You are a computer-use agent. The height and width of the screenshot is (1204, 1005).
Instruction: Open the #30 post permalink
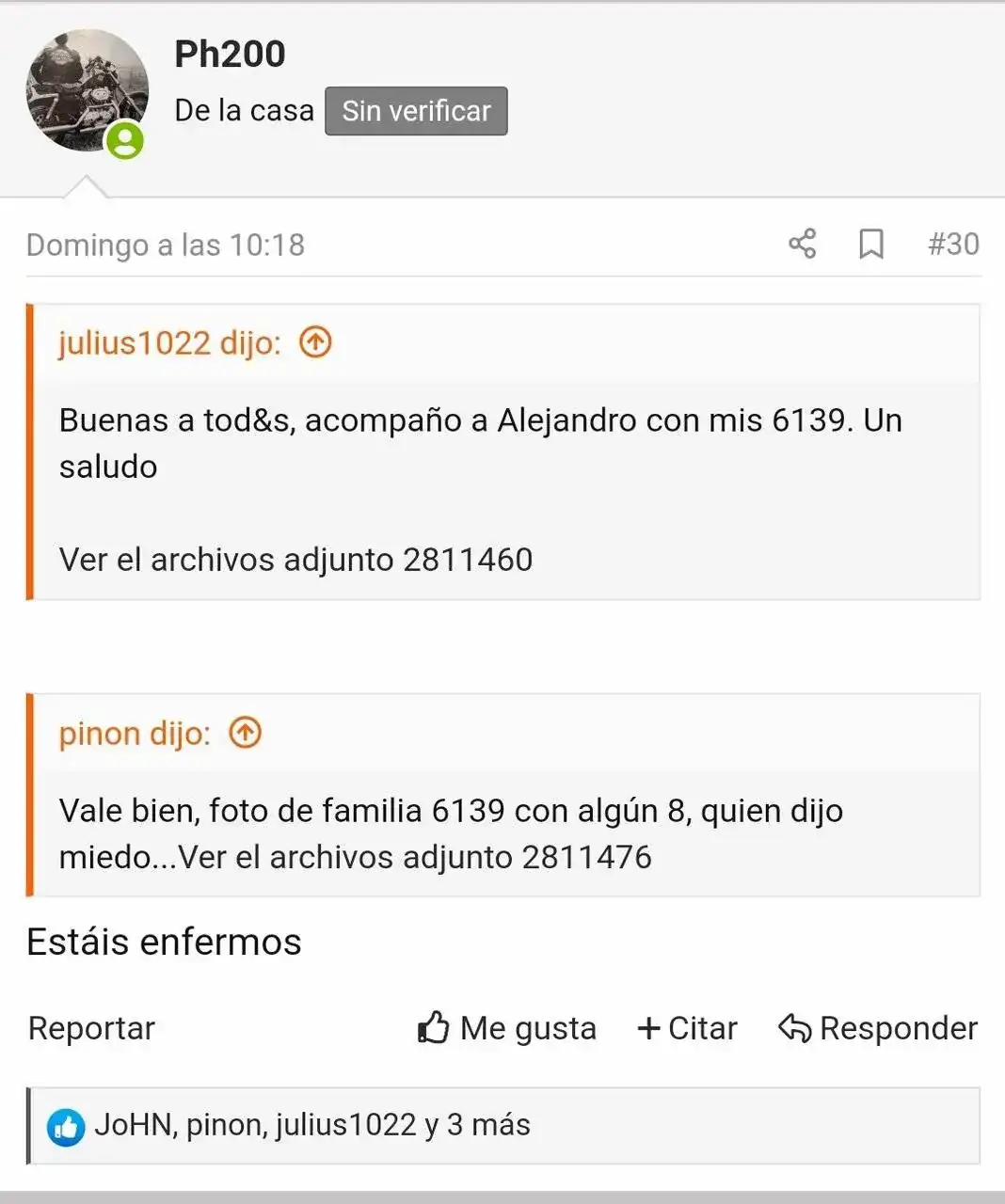click(953, 245)
